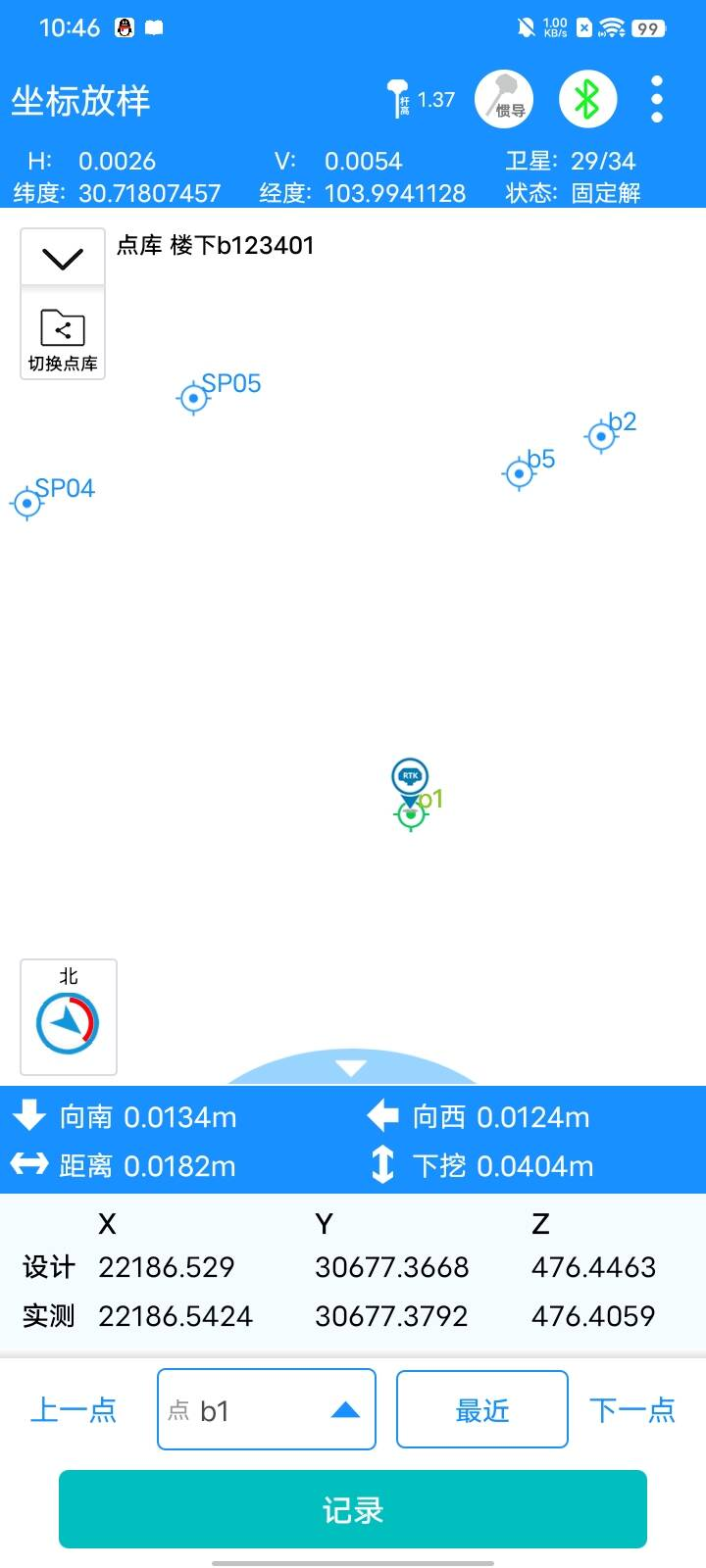Open the three-dot overflow menu
This screenshot has height=1568, width=706.
(x=657, y=99)
